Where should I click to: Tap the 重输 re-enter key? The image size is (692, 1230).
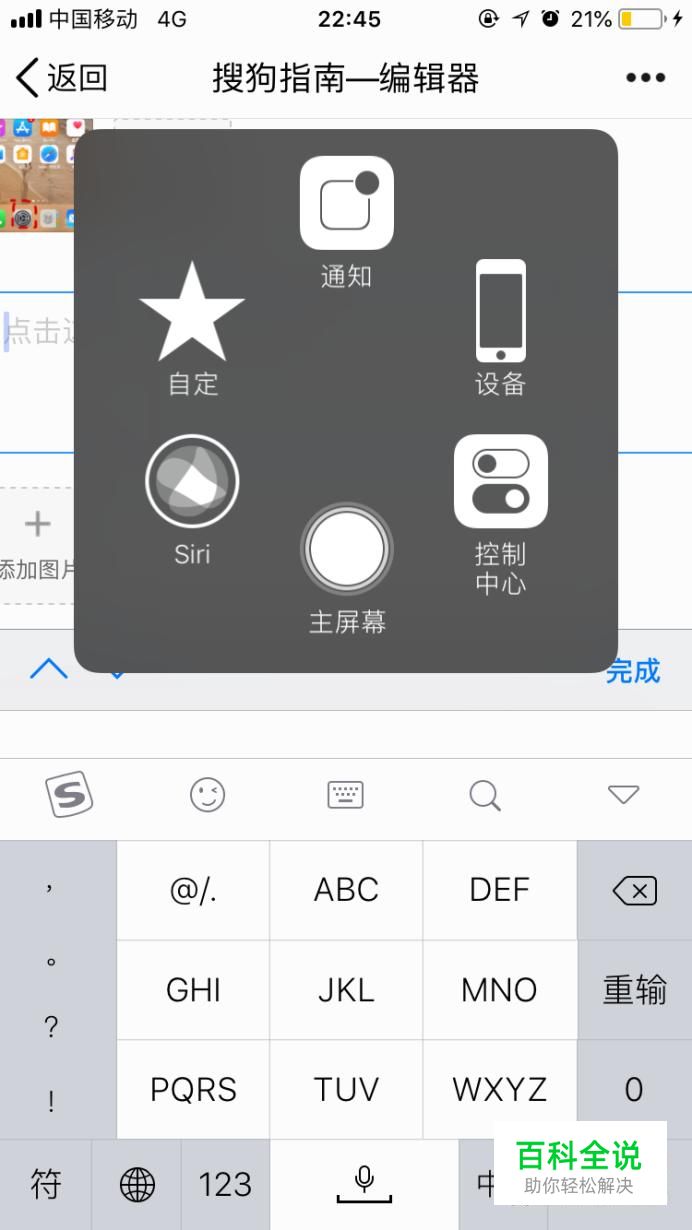[634, 990]
